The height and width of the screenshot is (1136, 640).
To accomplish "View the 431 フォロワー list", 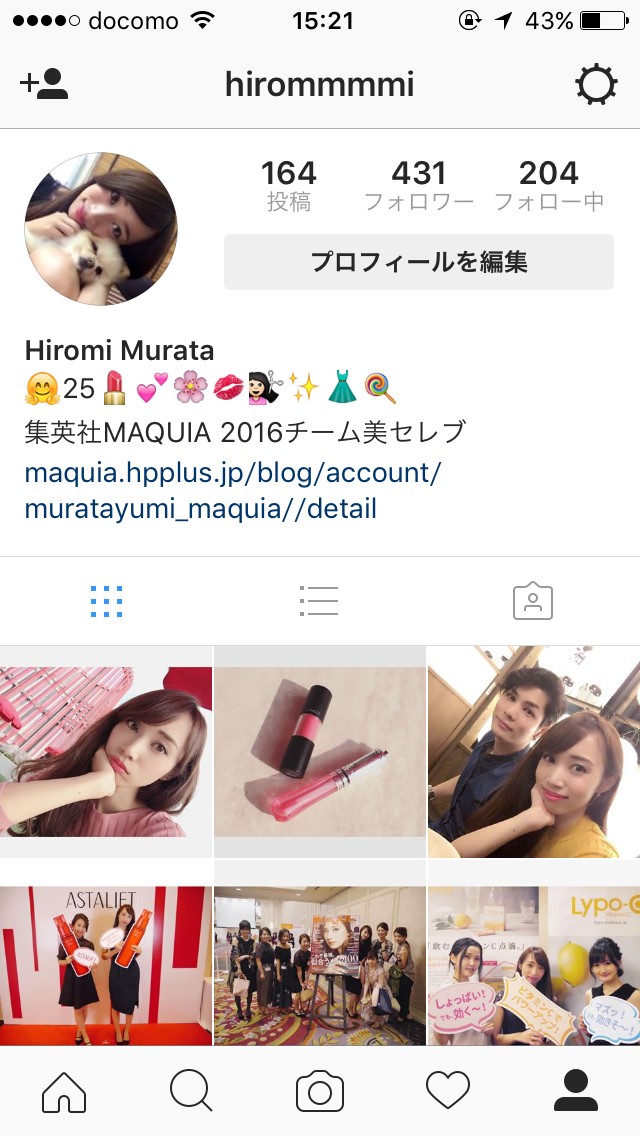I will 418,186.
